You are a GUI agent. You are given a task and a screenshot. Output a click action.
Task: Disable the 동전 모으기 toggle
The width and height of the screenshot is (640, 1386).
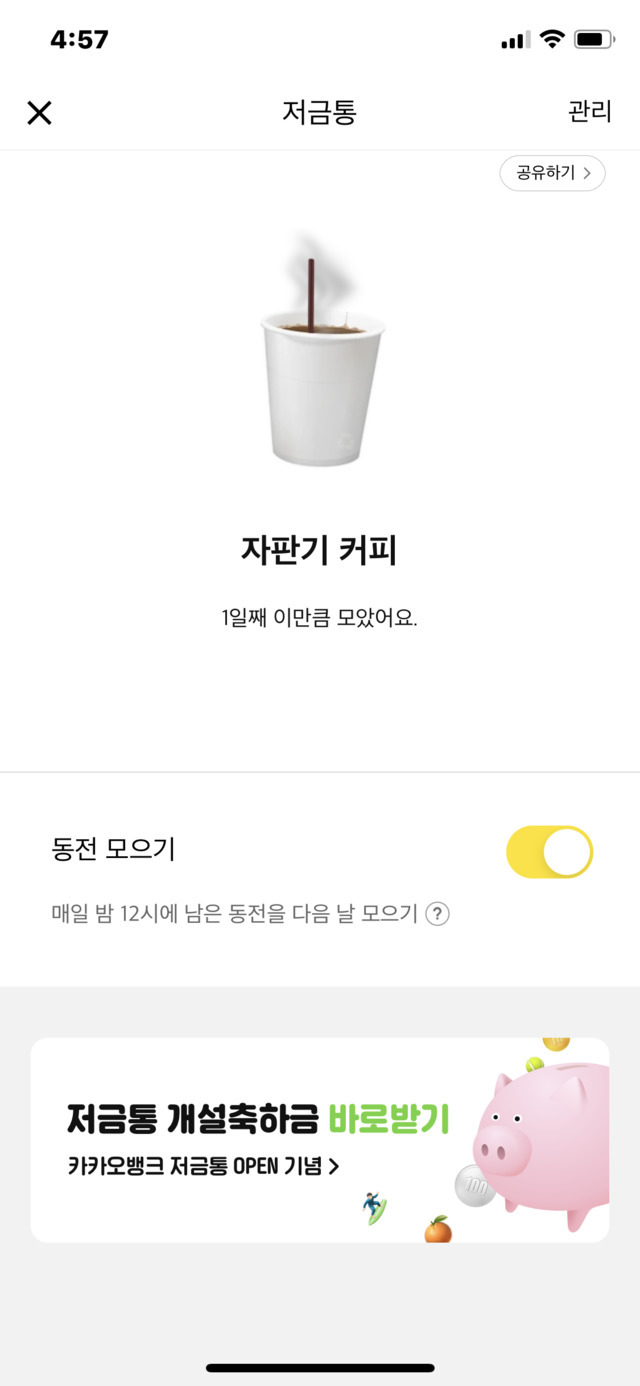click(549, 852)
